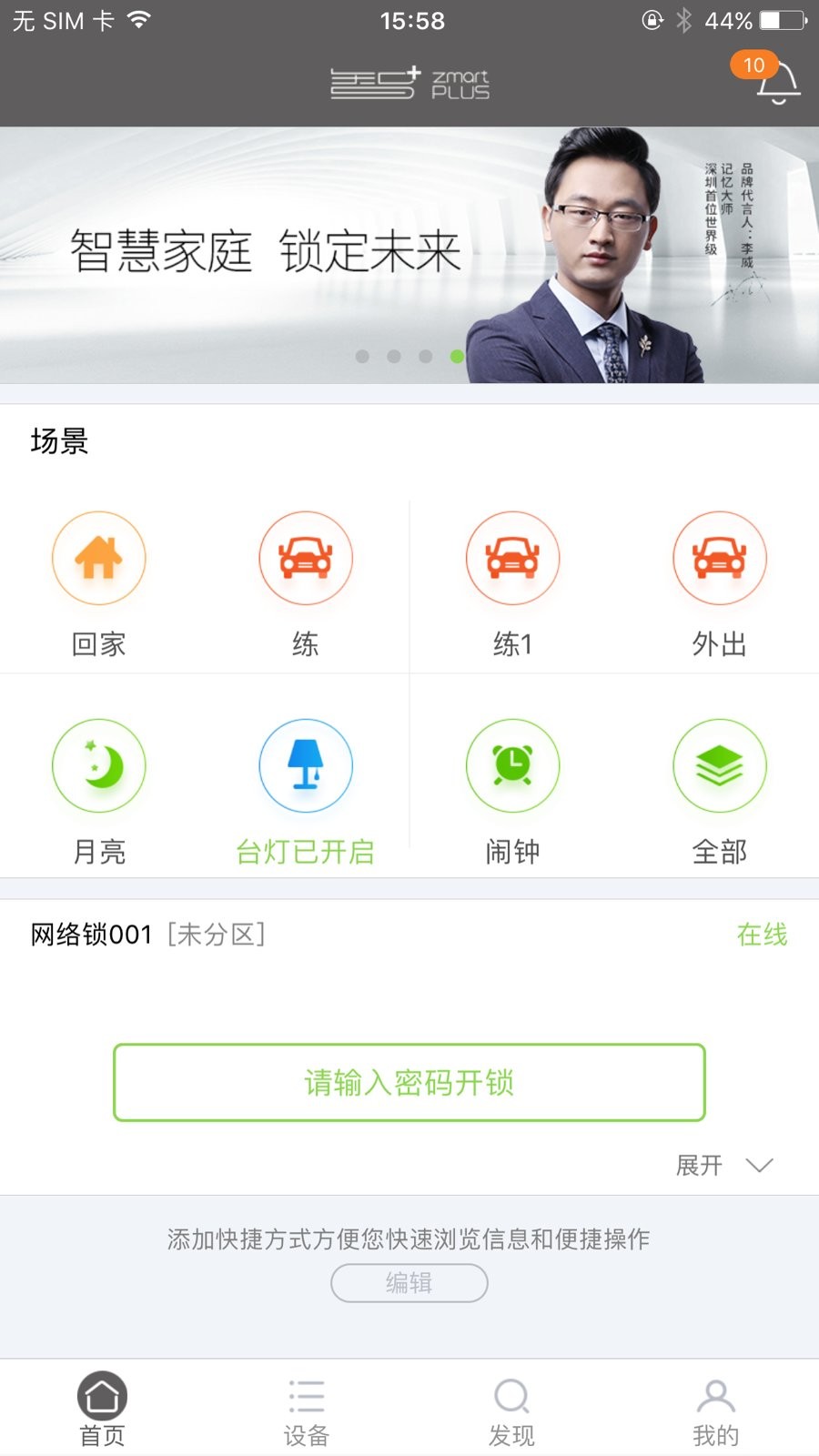Switch to the 设备 (devices) tab
Viewport: 819px width, 1456px height.
click(x=306, y=1406)
